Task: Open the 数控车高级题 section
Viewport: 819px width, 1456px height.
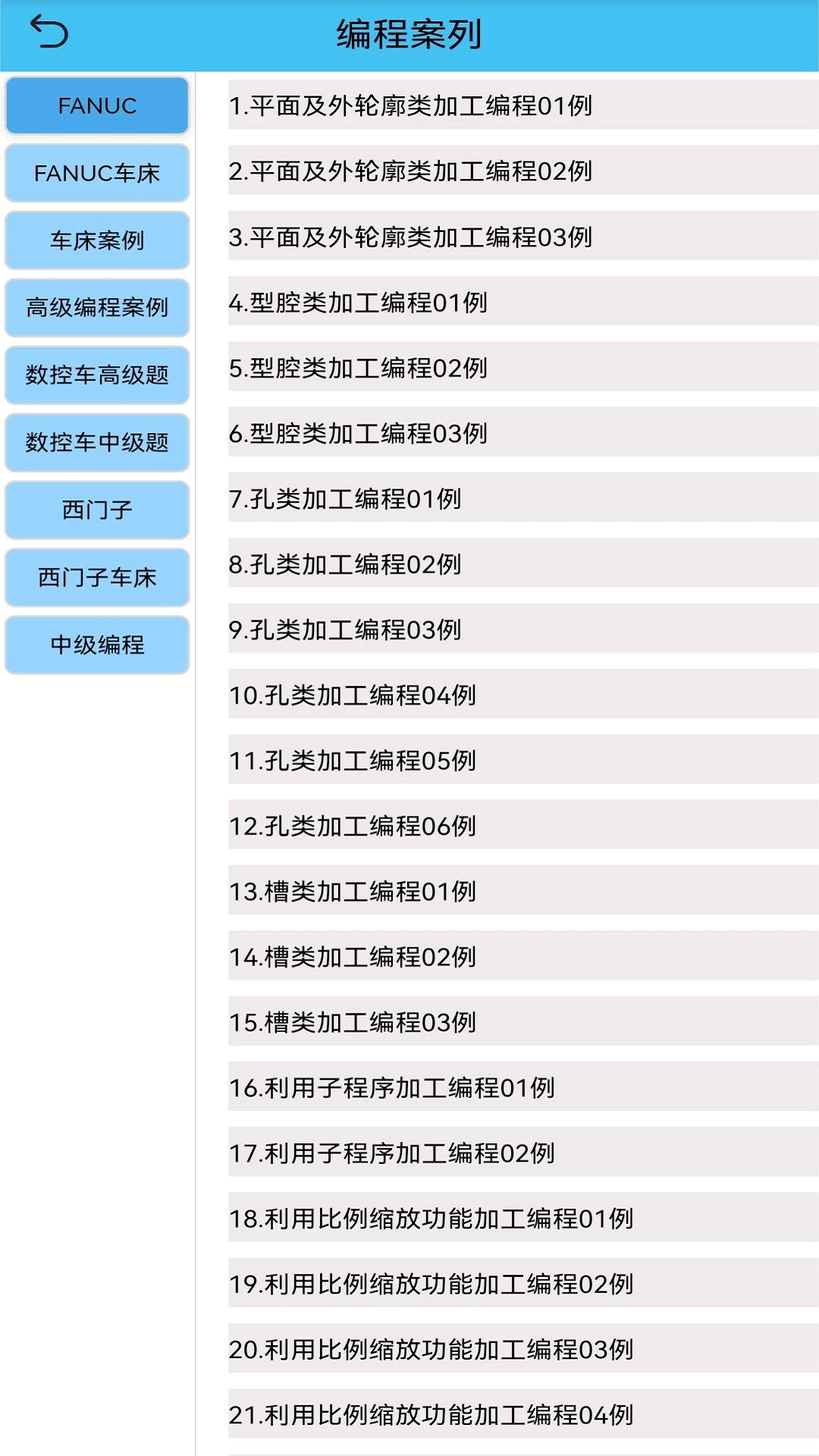Action: pyautogui.click(x=96, y=375)
